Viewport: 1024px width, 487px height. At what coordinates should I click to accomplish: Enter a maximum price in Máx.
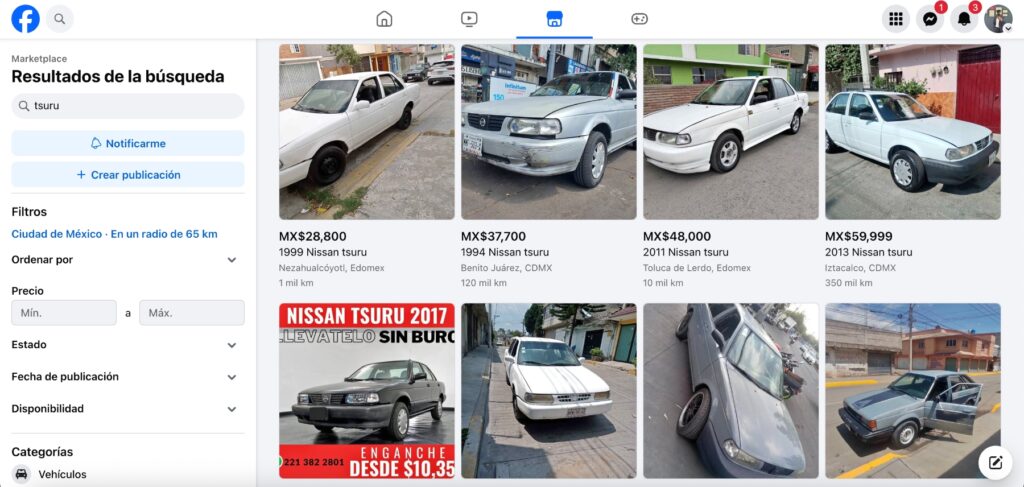click(x=191, y=313)
